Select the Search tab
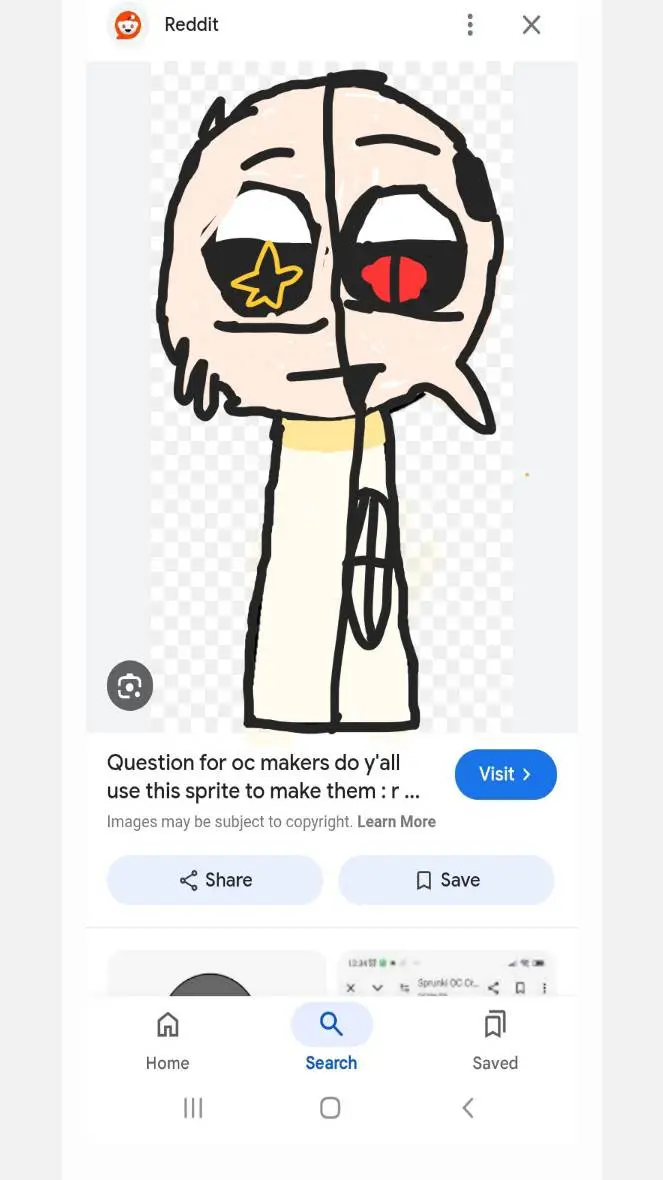 331,1040
